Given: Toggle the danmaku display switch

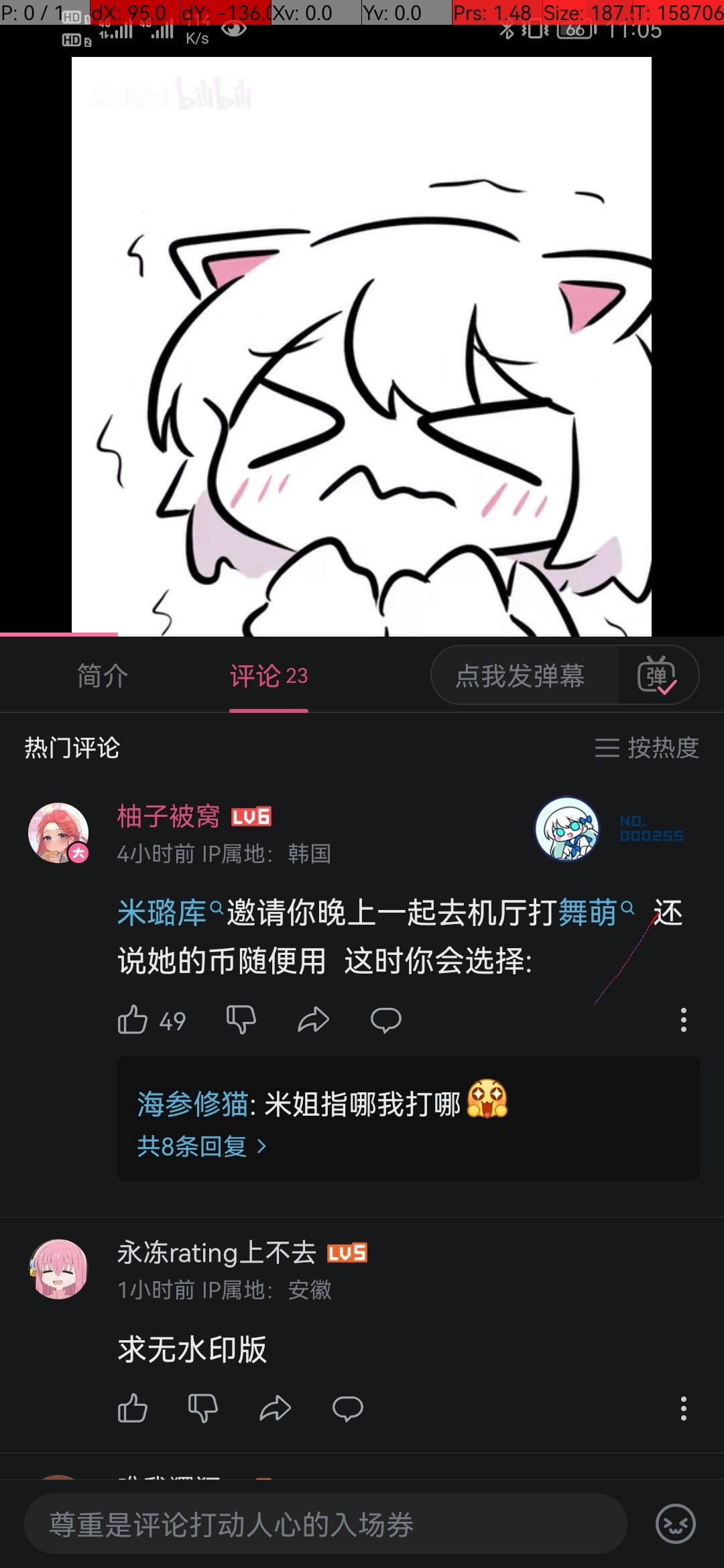Looking at the screenshot, I should coord(657,675).
